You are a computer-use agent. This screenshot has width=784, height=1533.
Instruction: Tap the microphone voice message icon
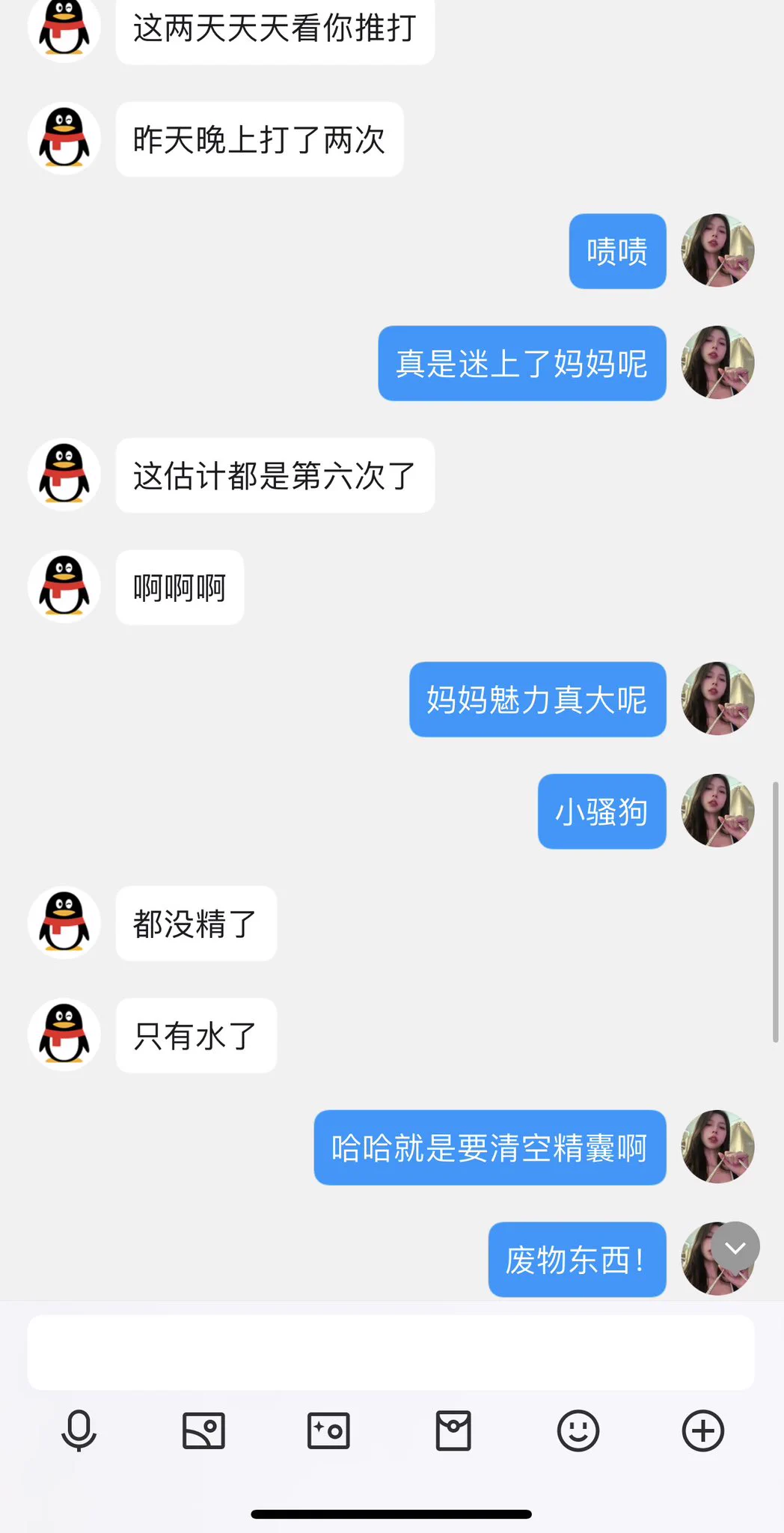click(79, 1430)
